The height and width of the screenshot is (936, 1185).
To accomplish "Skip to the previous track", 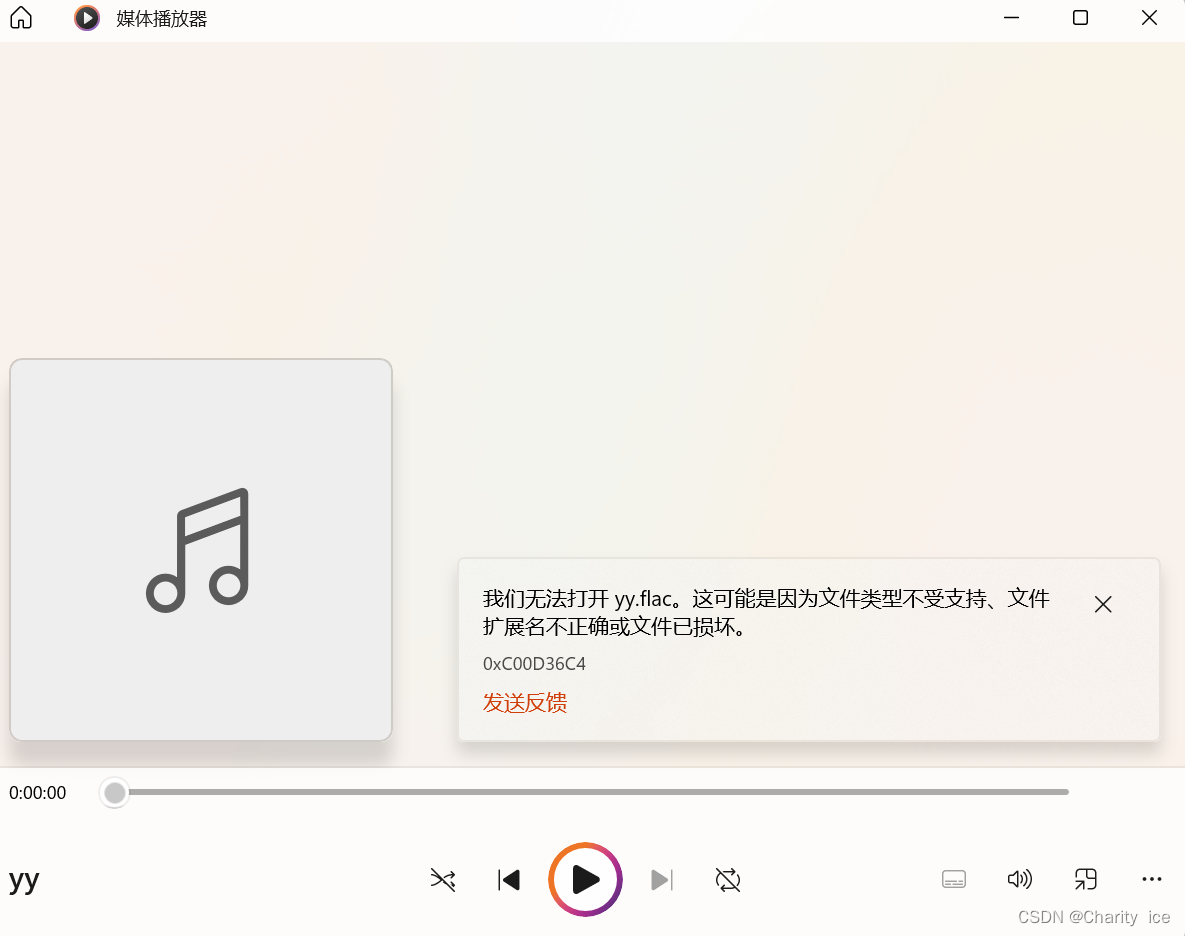I will [x=509, y=880].
